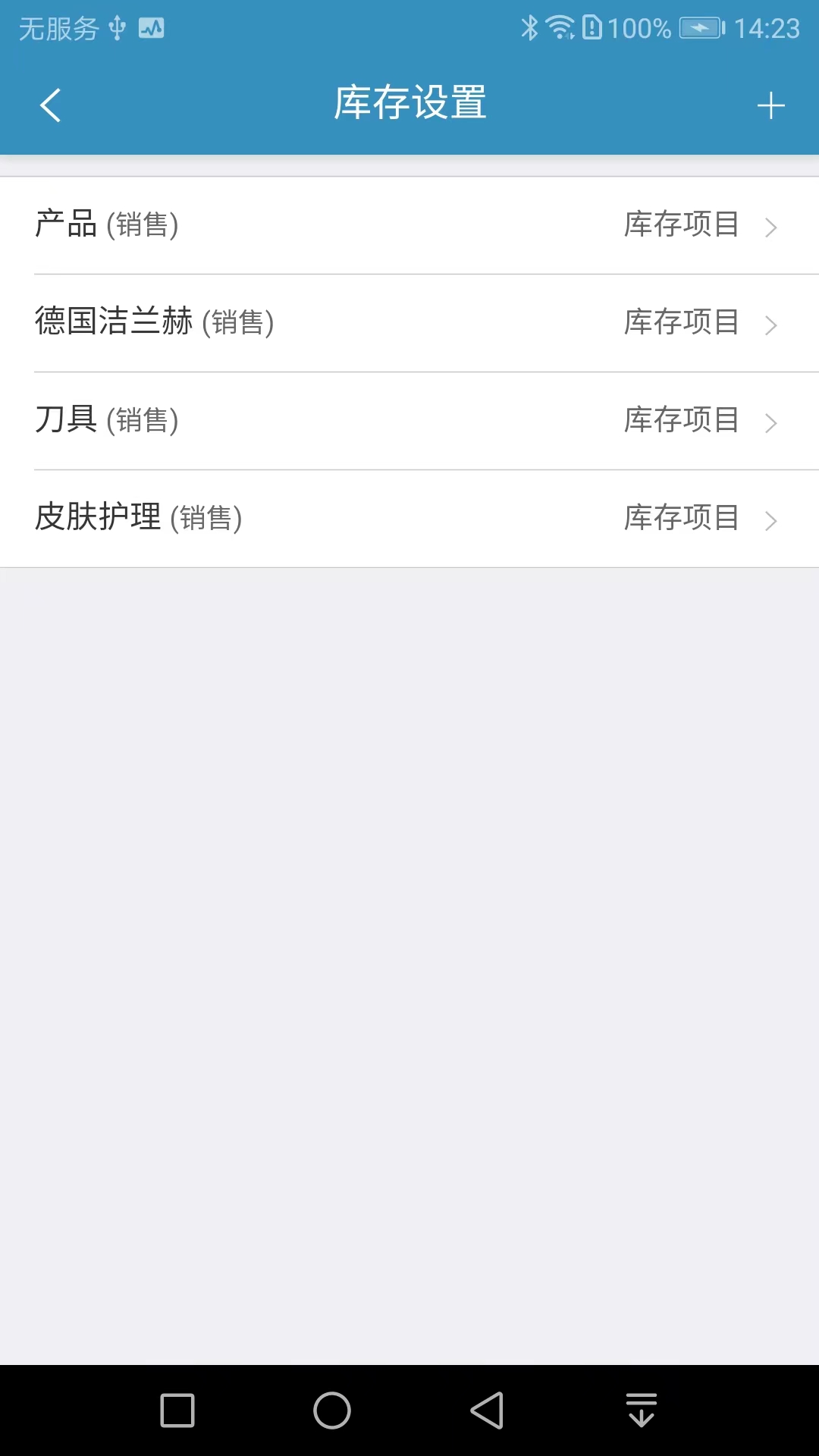The image size is (819, 1456).
Task: Open recent apps from navigation bar
Action: click(177, 1410)
